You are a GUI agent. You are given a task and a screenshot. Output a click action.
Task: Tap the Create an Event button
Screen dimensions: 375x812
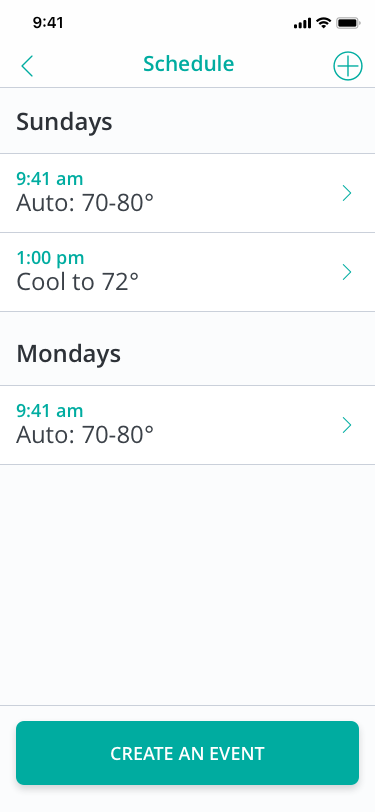coord(188,753)
